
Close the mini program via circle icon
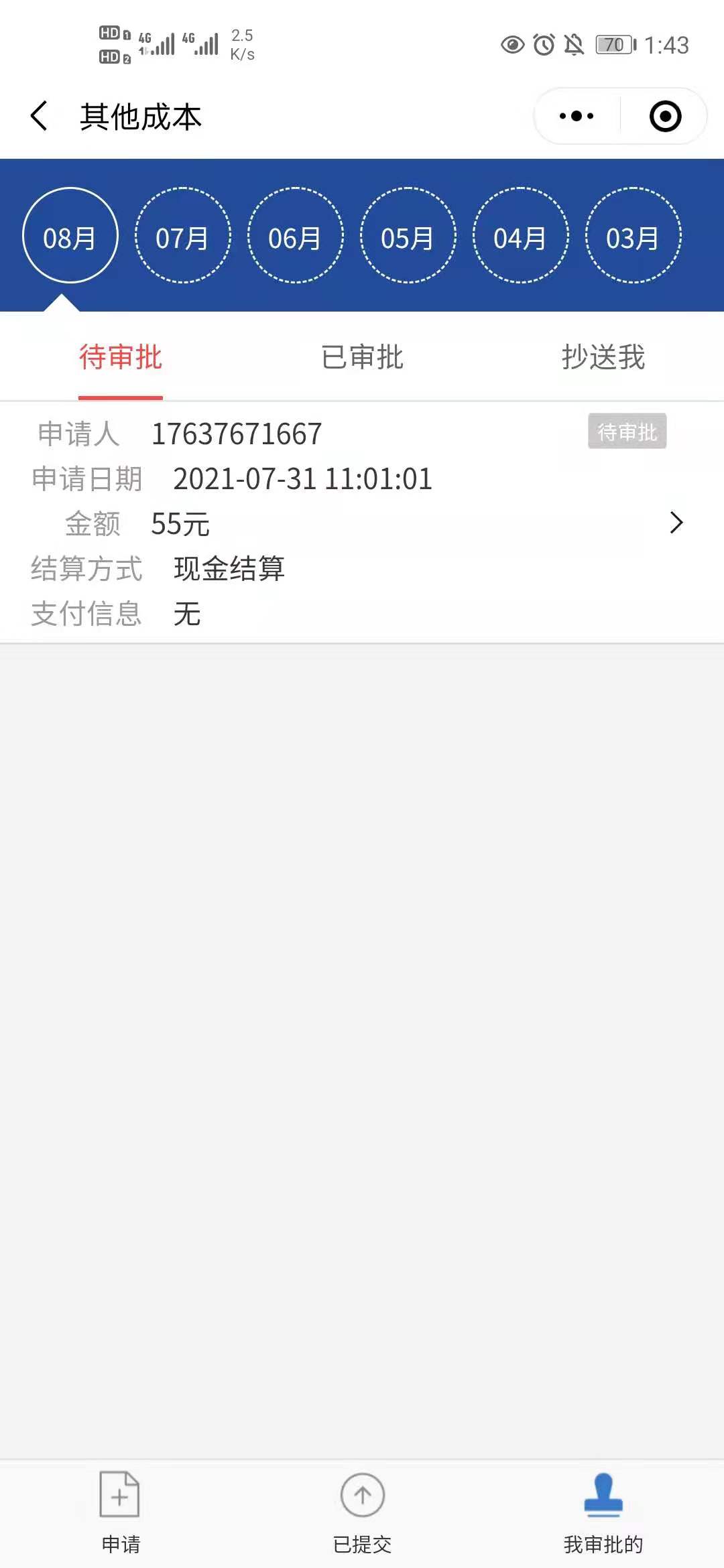(x=665, y=116)
